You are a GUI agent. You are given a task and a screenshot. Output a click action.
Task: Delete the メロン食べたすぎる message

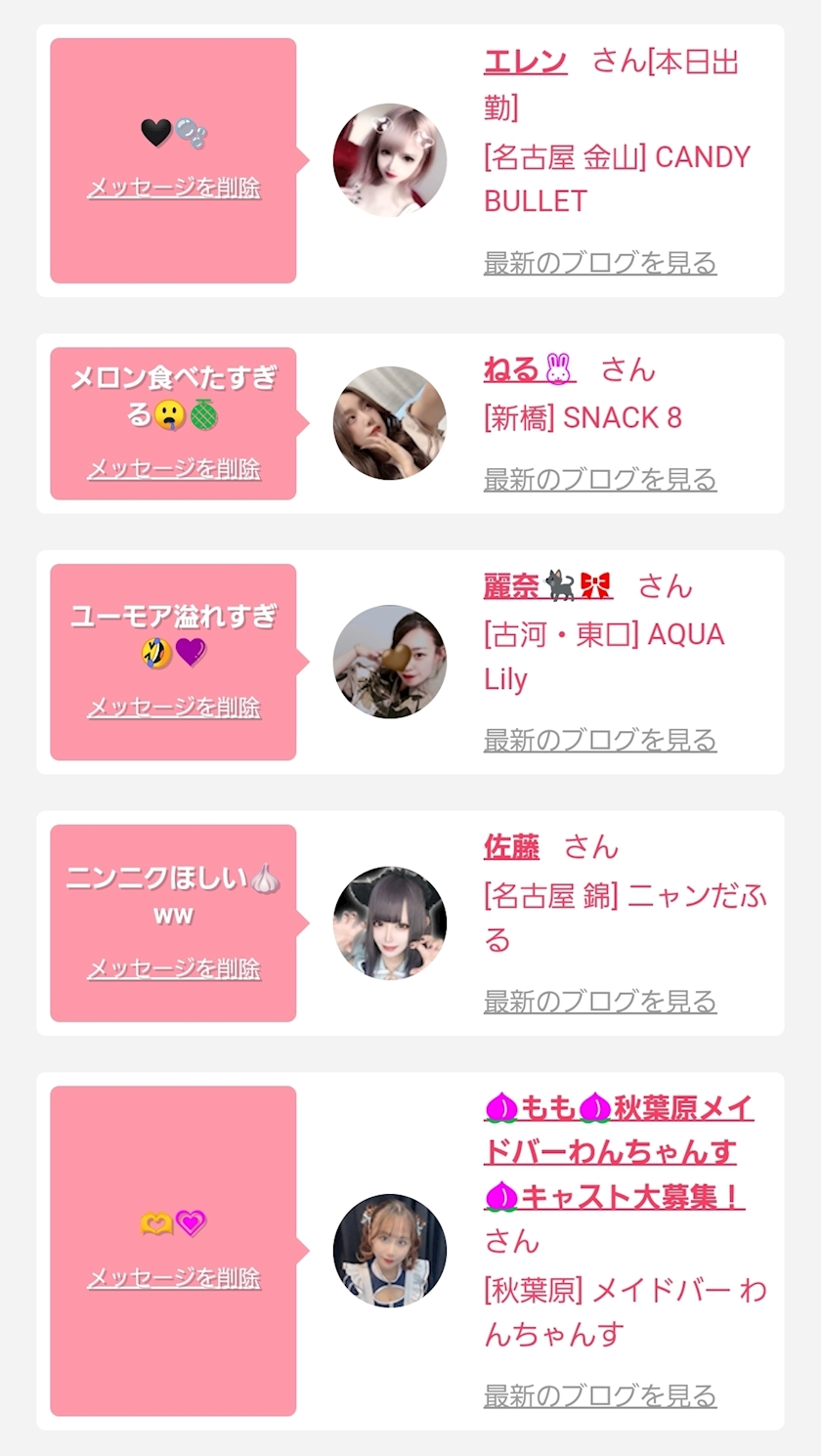(174, 469)
